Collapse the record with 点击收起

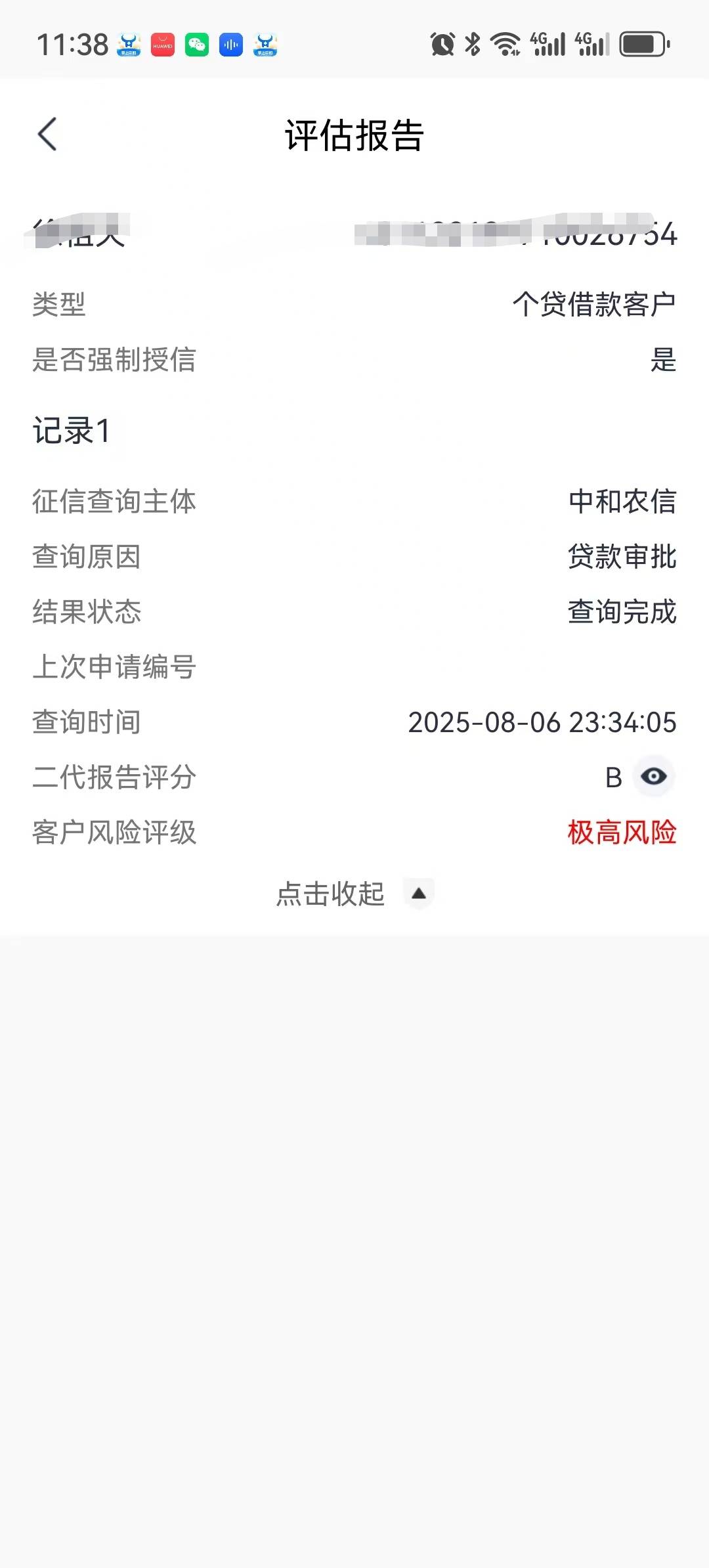tap(354, 894)
